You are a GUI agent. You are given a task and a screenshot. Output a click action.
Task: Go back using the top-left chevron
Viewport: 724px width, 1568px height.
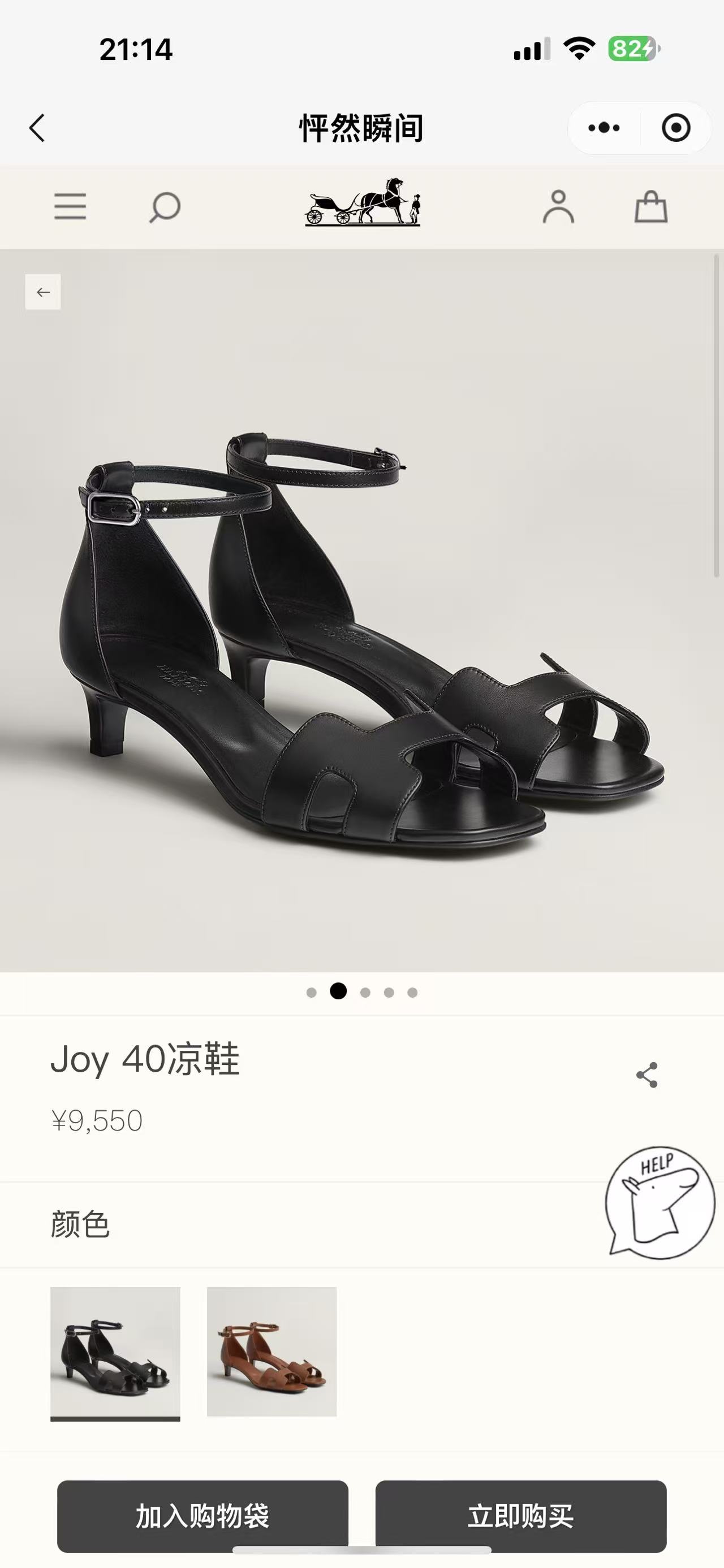click(x=38, y=128)
